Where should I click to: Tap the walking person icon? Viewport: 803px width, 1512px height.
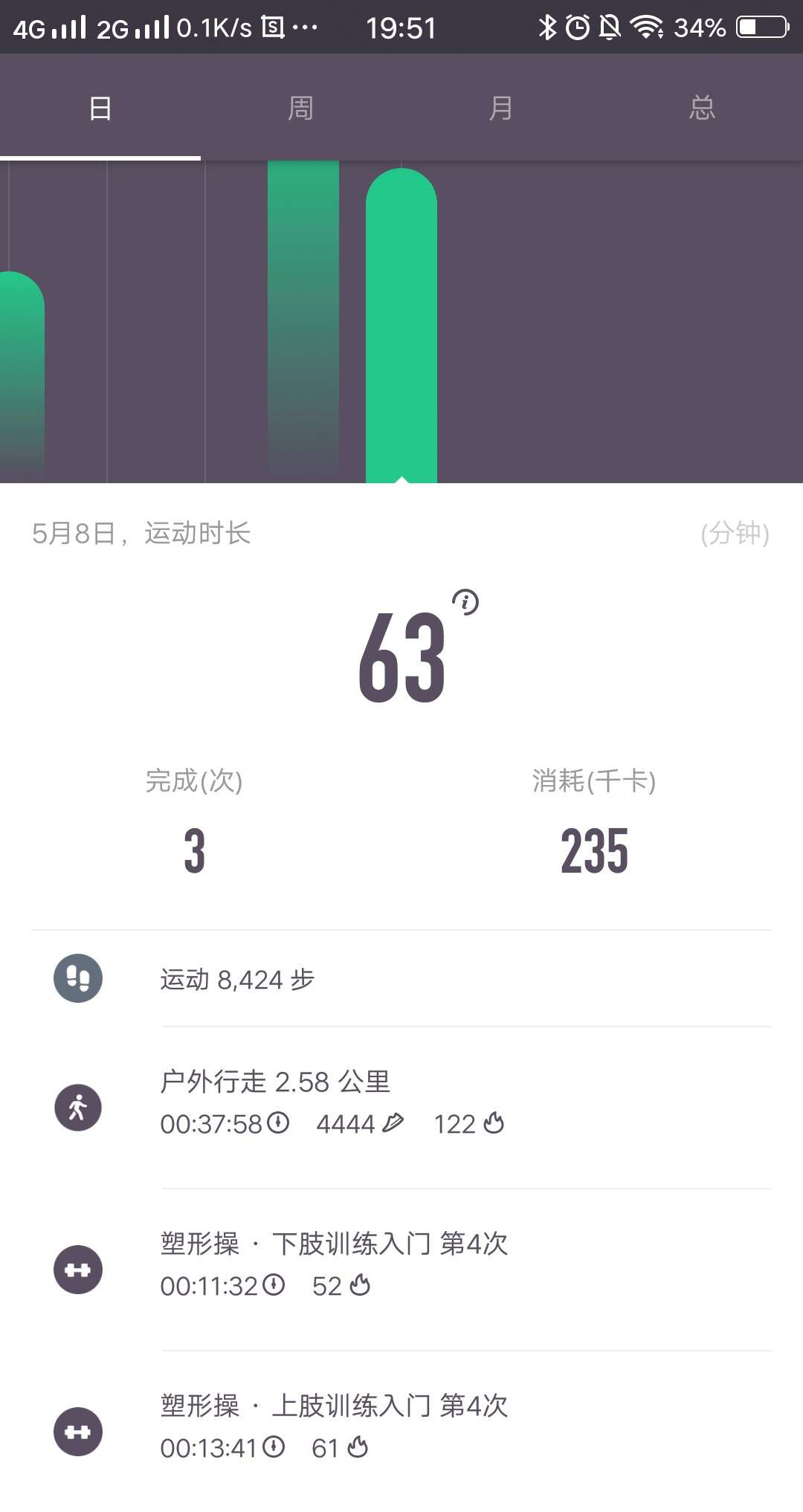pos(77,1108)
